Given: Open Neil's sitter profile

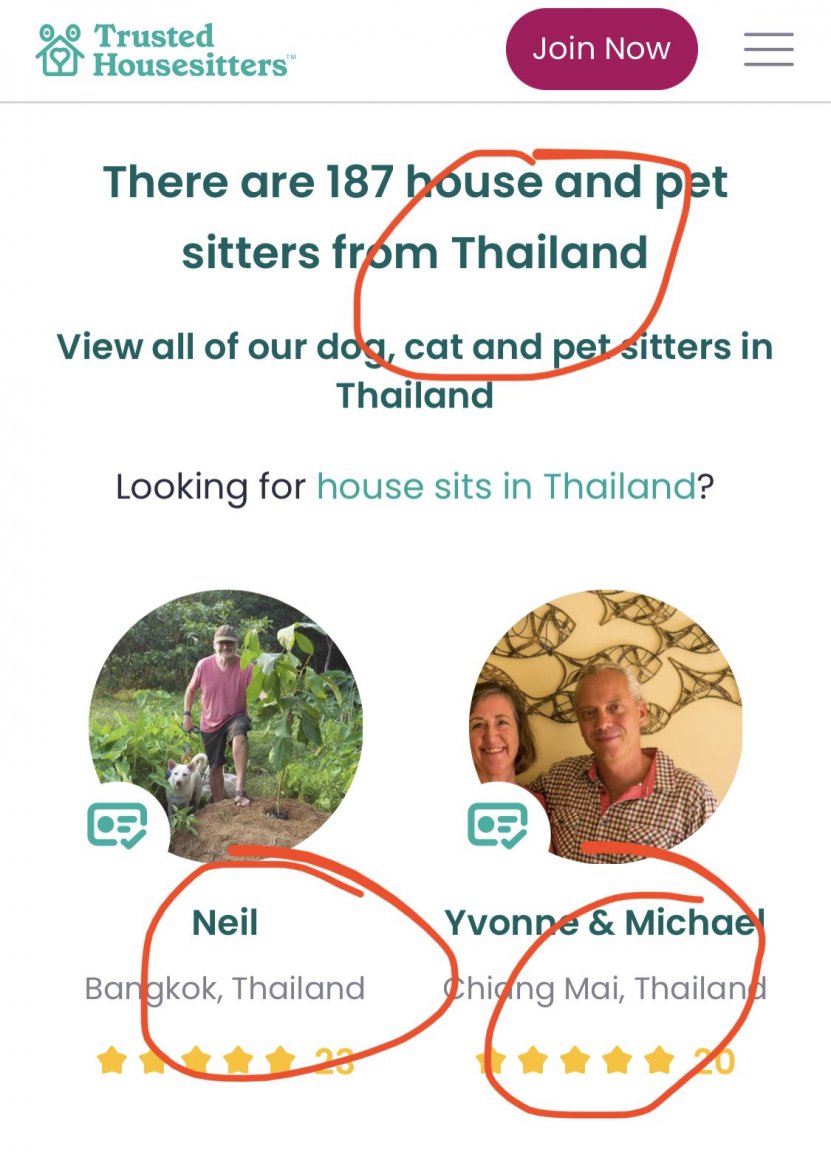Looking at the screenshot, I should (x=225, y=922).
